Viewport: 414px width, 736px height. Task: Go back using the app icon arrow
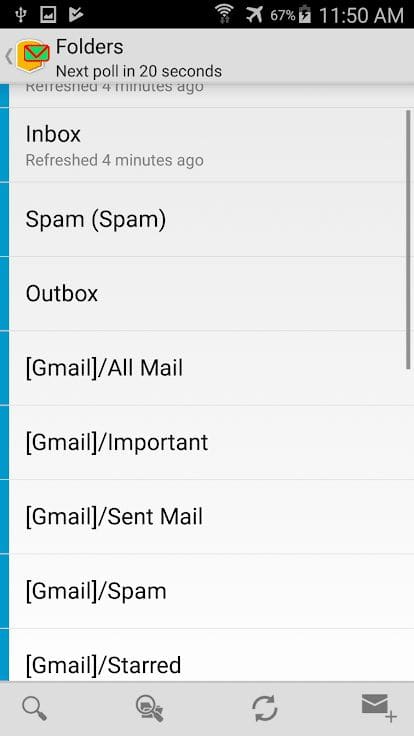[27, 56]
